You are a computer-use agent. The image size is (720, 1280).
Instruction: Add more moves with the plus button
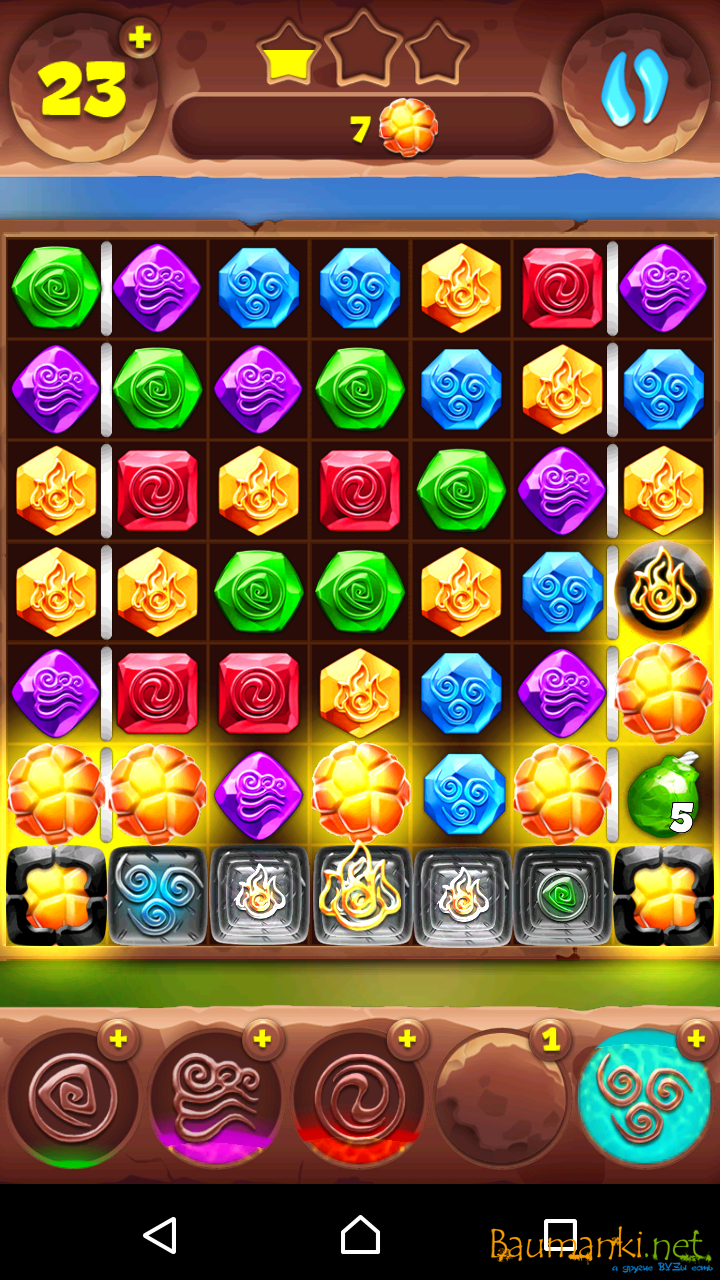click(140, 38)
